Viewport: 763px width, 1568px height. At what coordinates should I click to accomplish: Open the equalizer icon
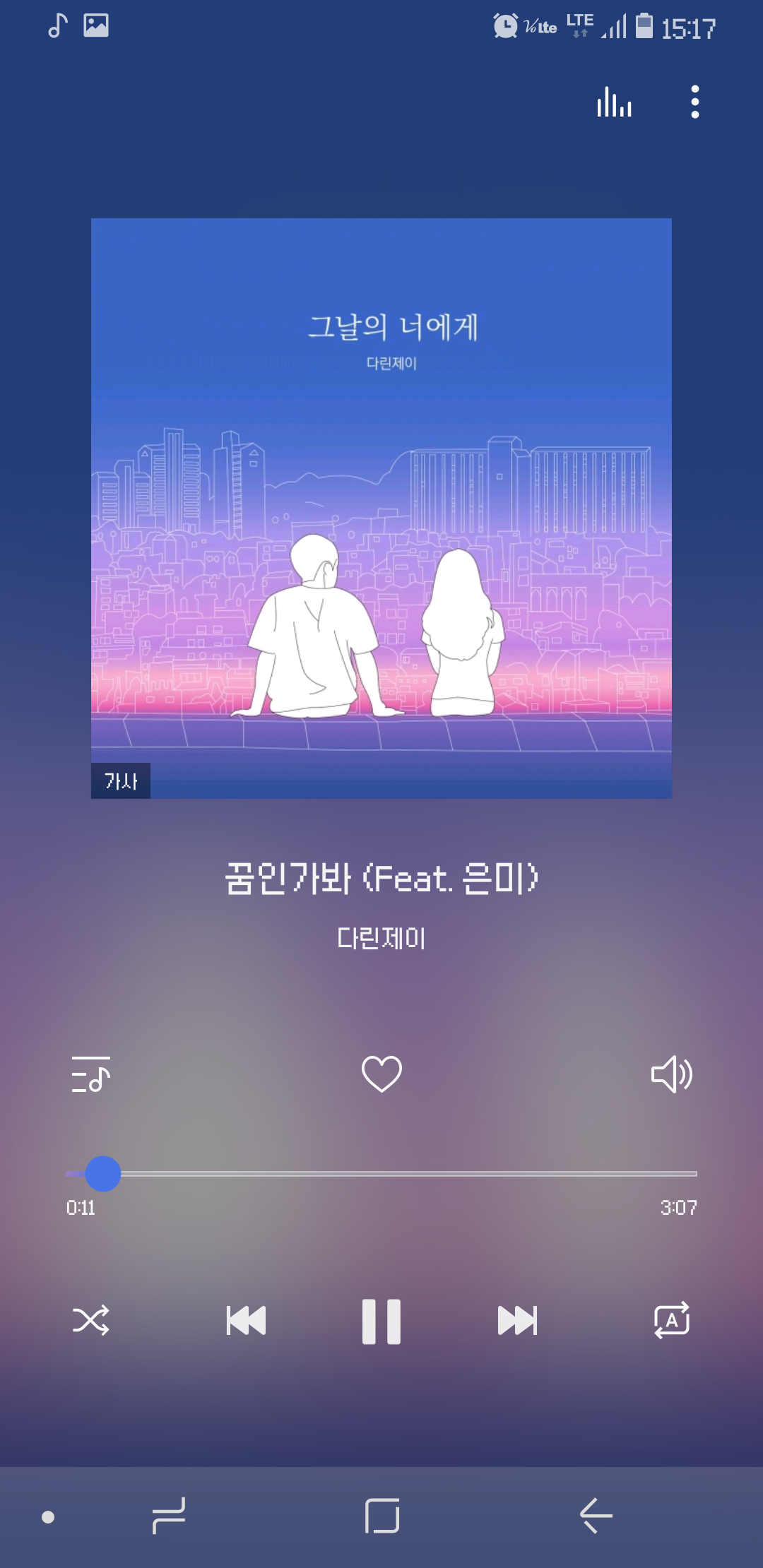point(614,102)
